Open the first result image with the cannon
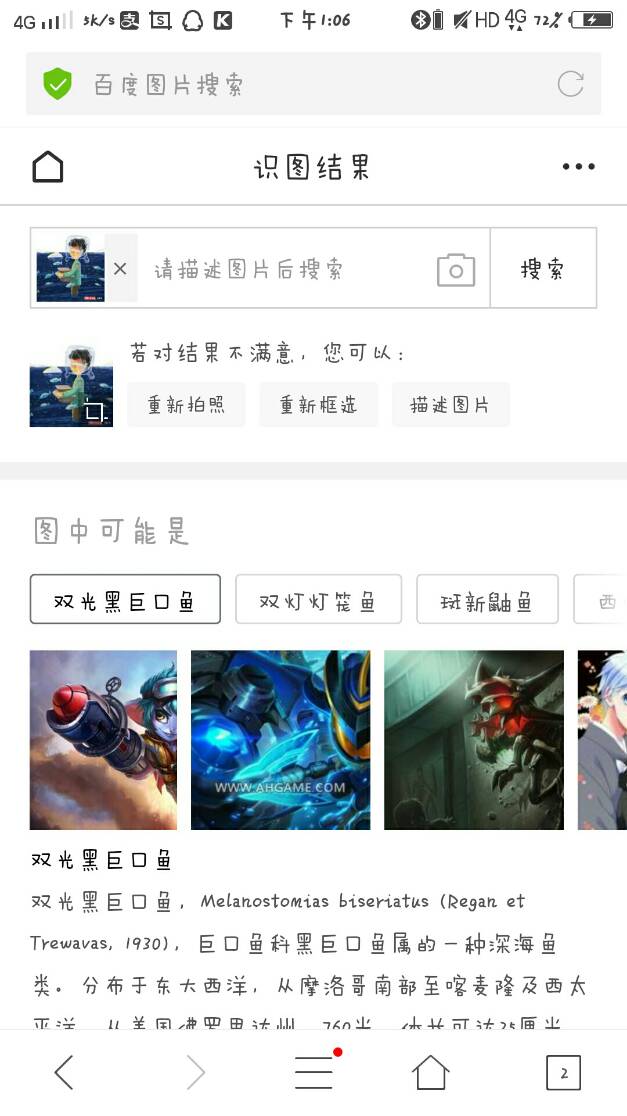627x1116 pixels. tap(103, 740)
